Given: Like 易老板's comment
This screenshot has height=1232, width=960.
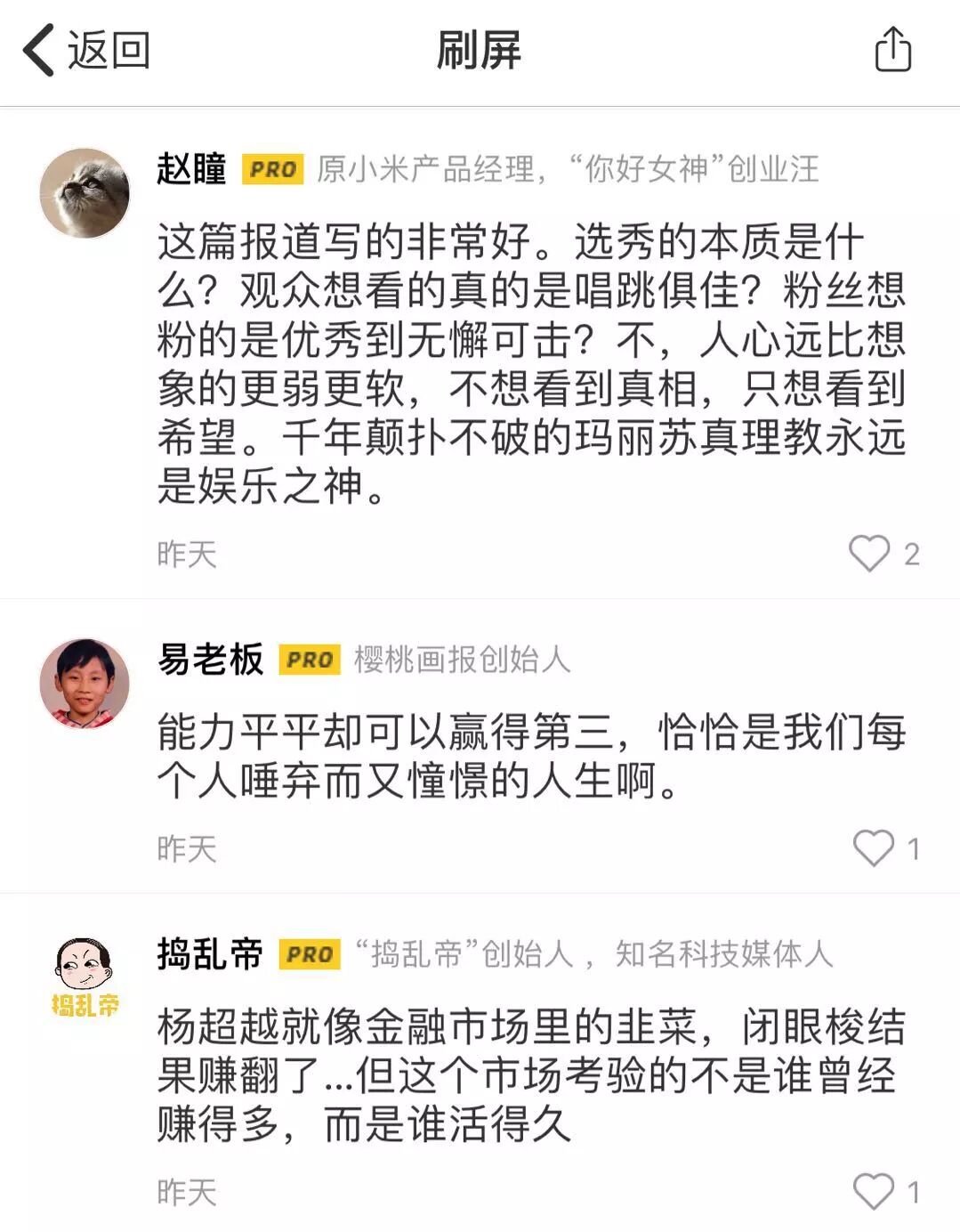Looking at the screenshot, I should (873, 847).
